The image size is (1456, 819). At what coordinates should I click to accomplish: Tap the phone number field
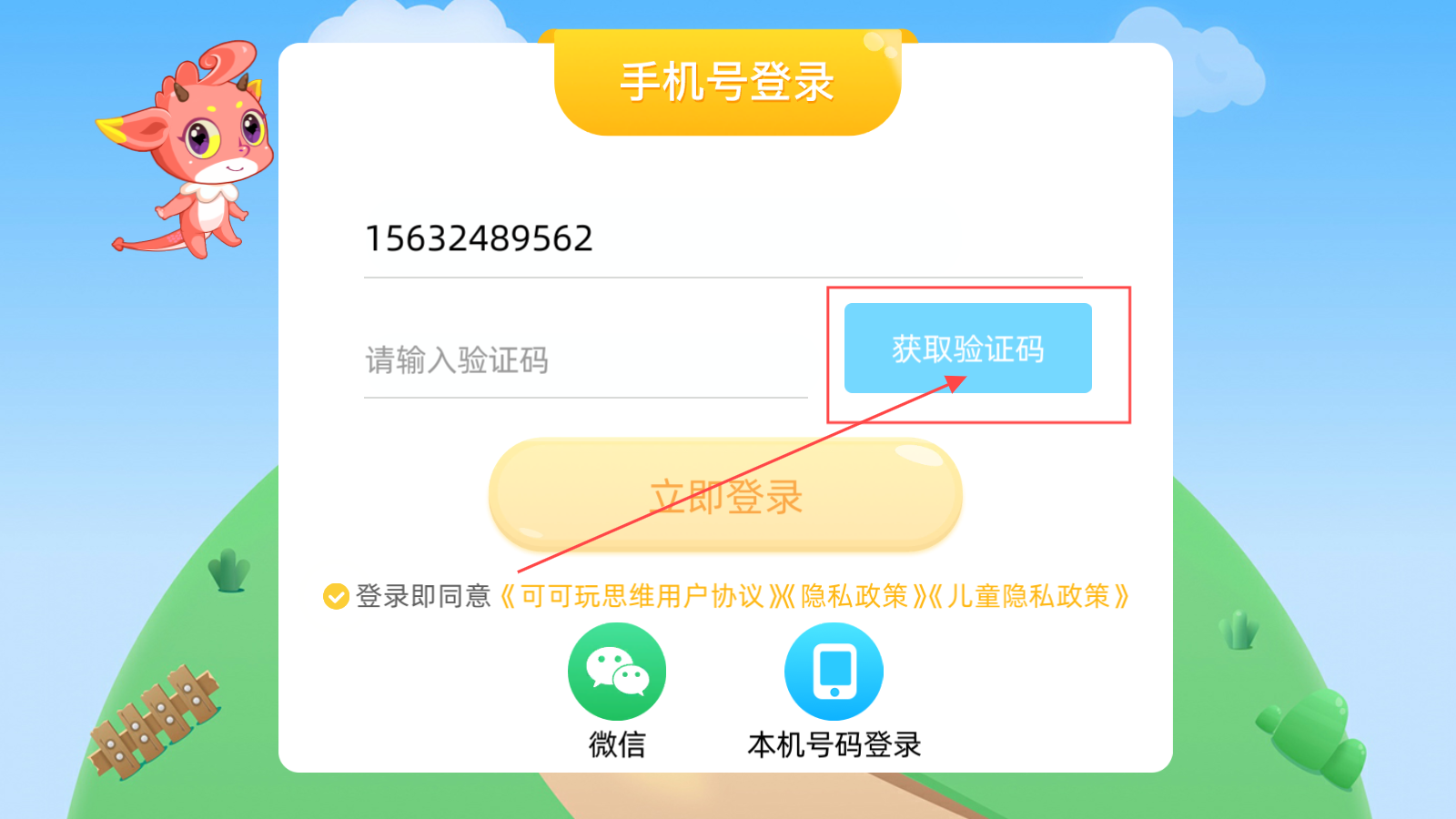(x=723, y=239)
